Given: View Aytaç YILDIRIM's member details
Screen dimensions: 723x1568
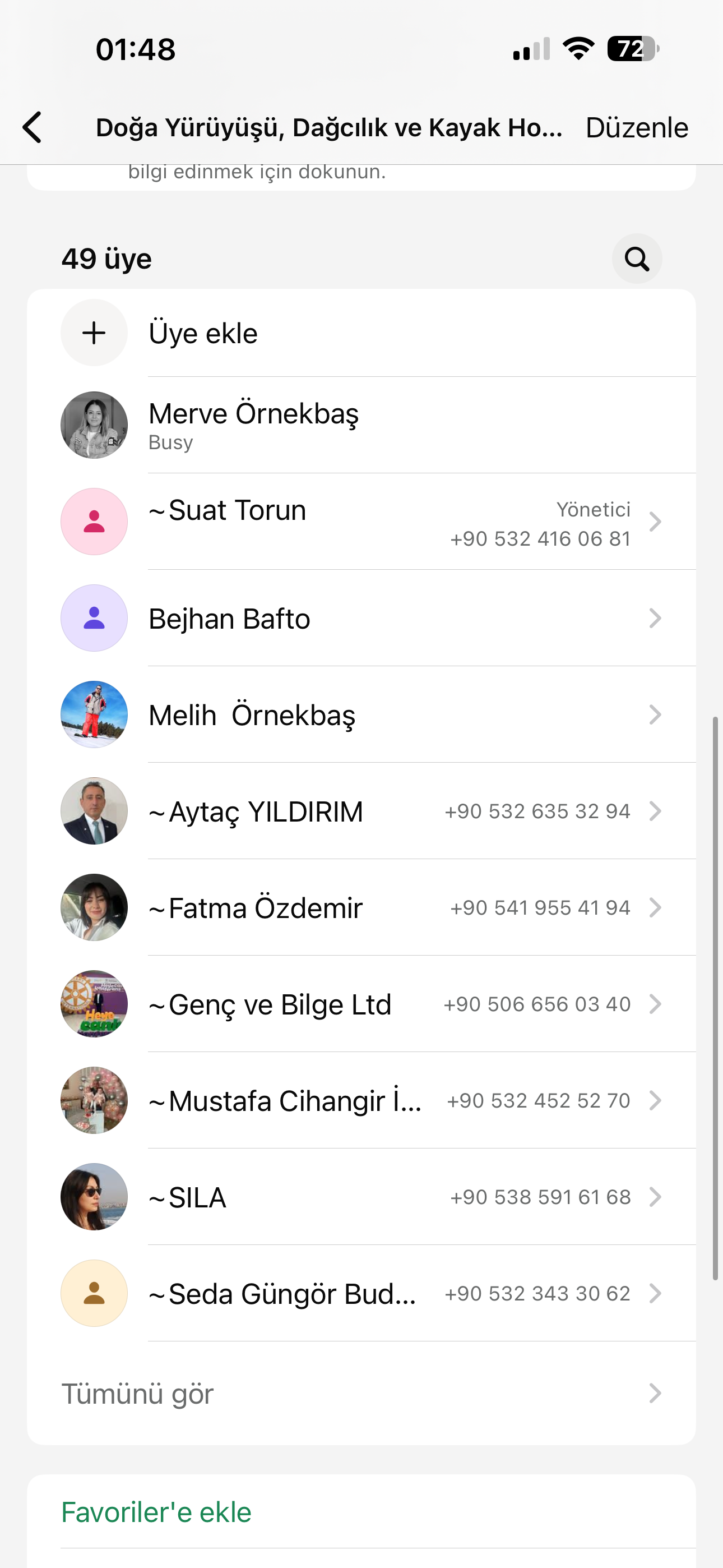Looking at the screenshot, I should [x=361, y=811].
